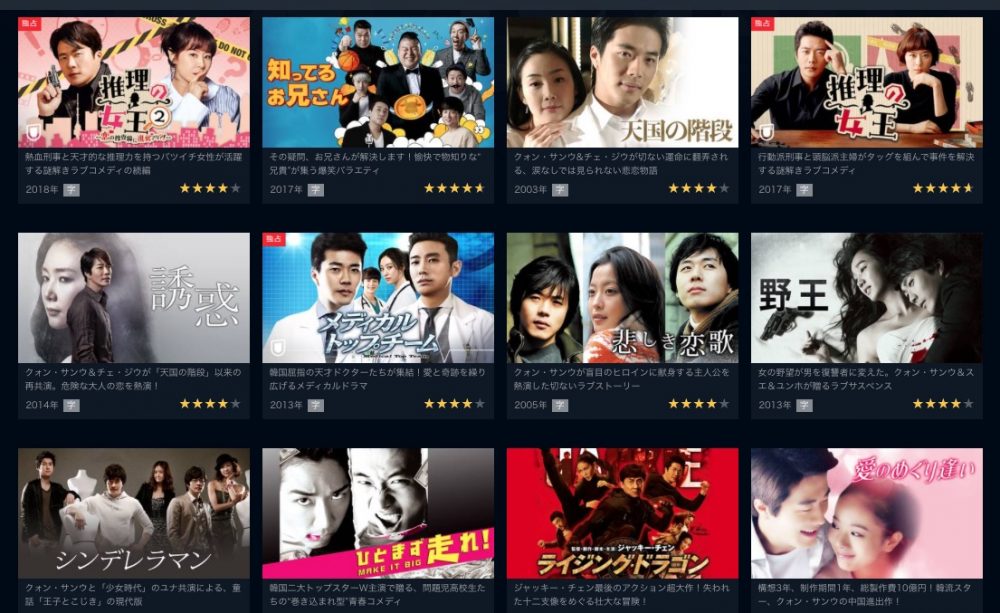View the シンデレラマン drama
The width and height of the screenshot is (1000, 613).
click(134, 513)
